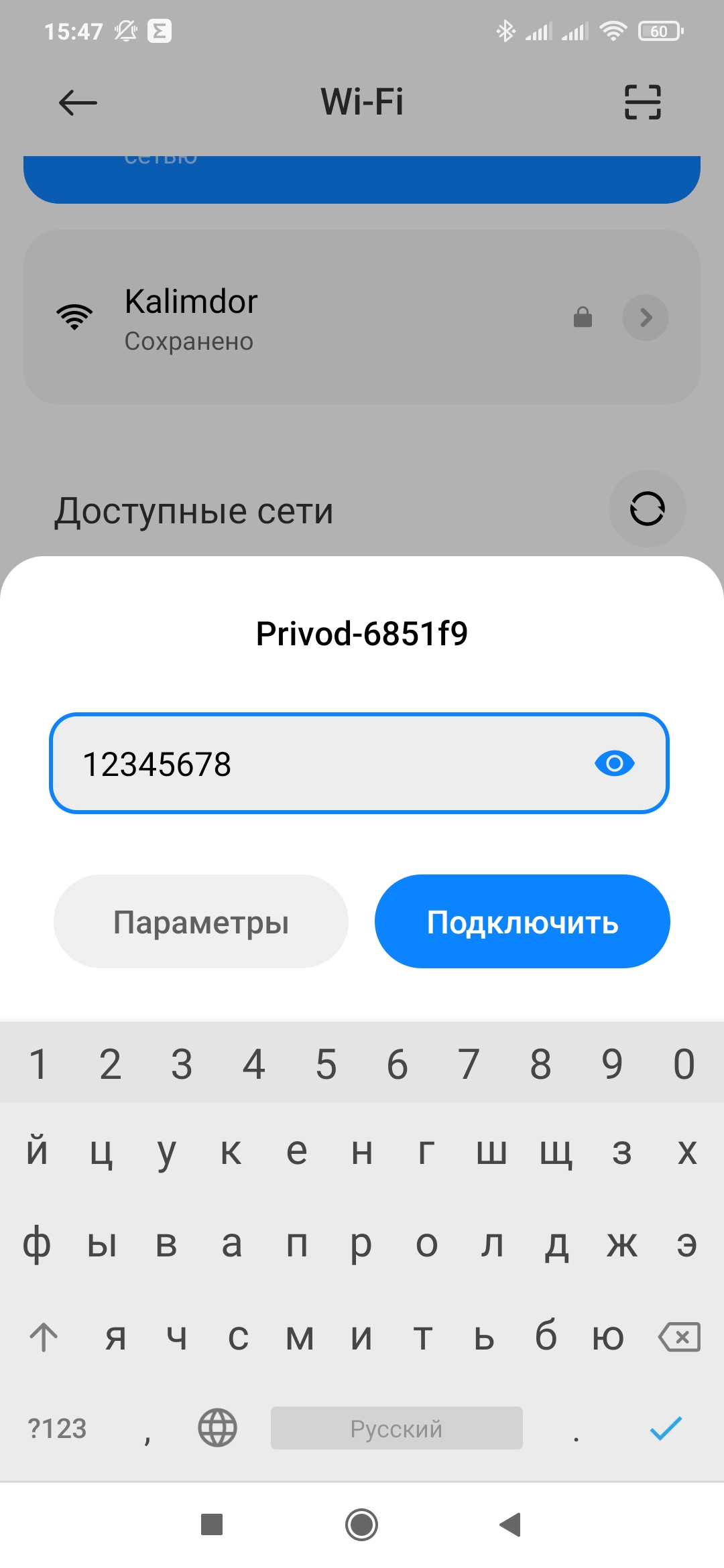The image size is (724, 1568).
Task: Go back using the top arrow
Action: (78, 103)
